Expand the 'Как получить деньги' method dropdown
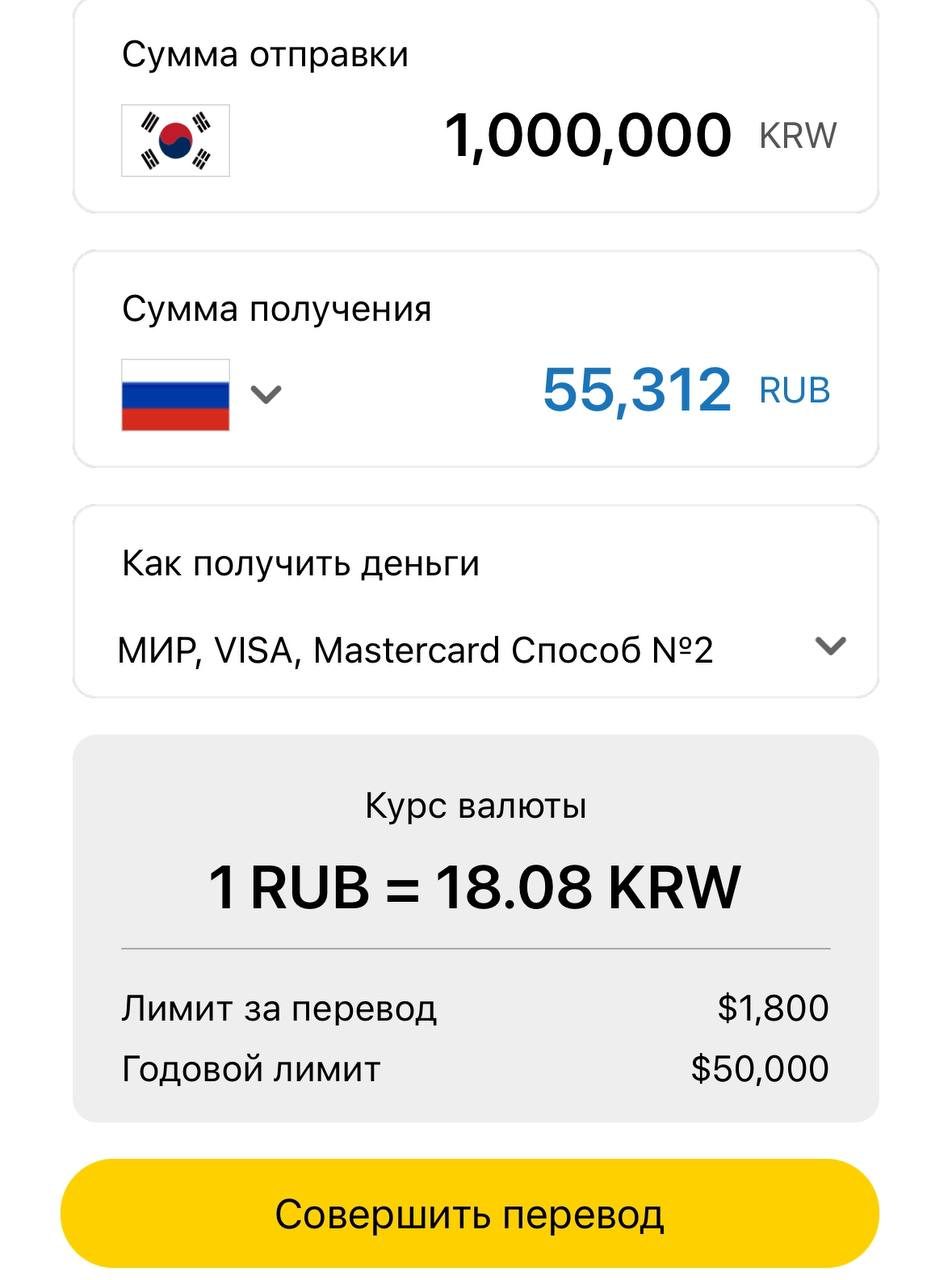Viewport: 952px width, 1280px height. (830, 646)
